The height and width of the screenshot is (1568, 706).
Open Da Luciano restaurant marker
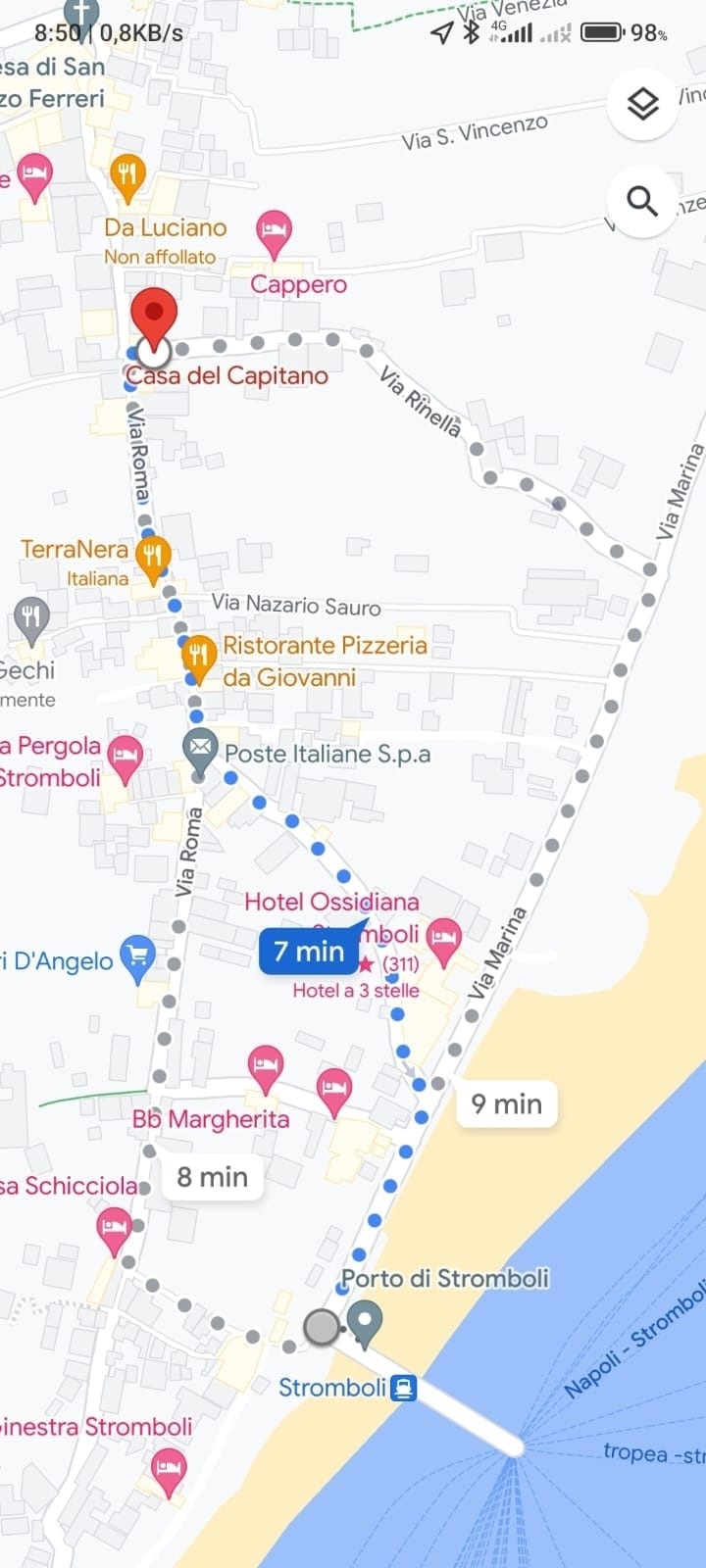[x=126, y=175]
